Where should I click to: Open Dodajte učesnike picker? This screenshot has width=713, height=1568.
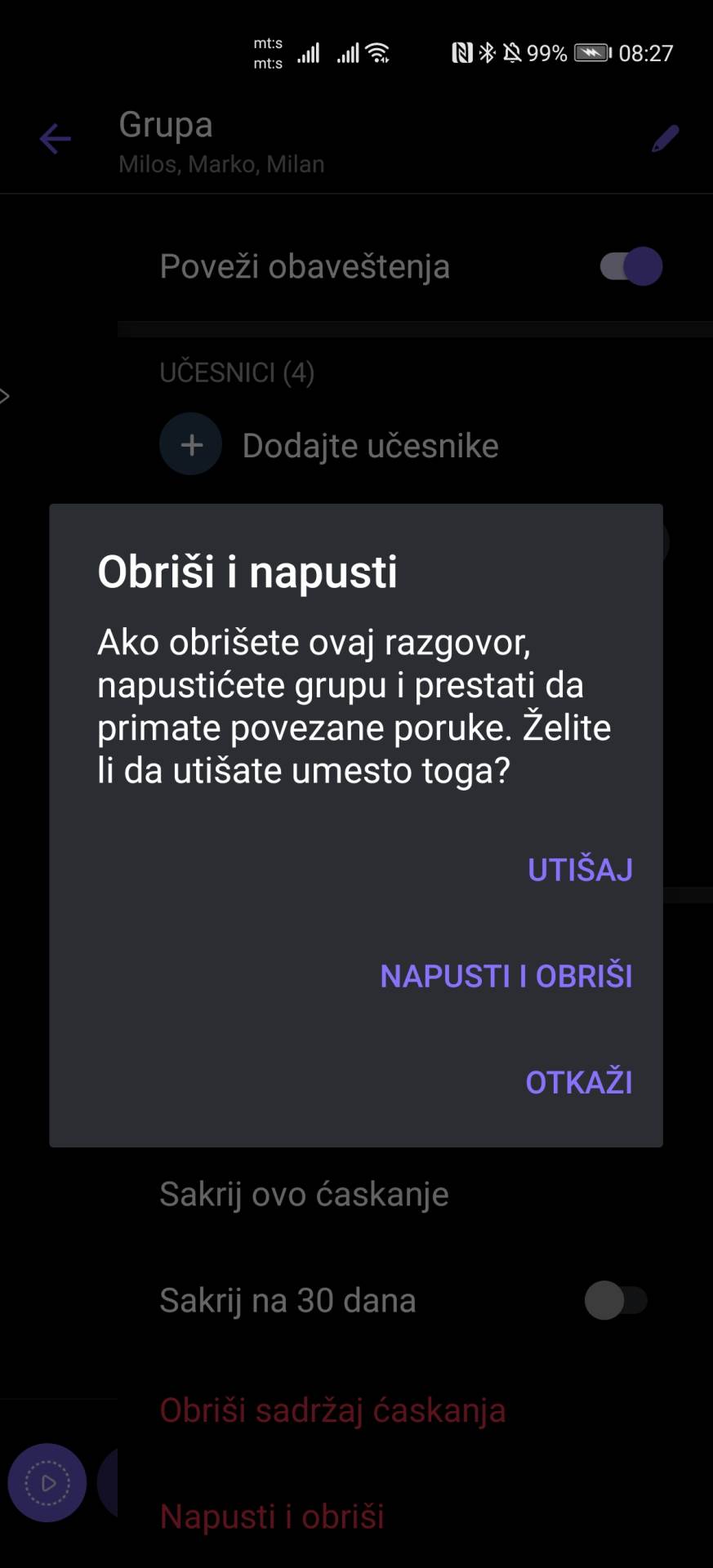(369, 444)
